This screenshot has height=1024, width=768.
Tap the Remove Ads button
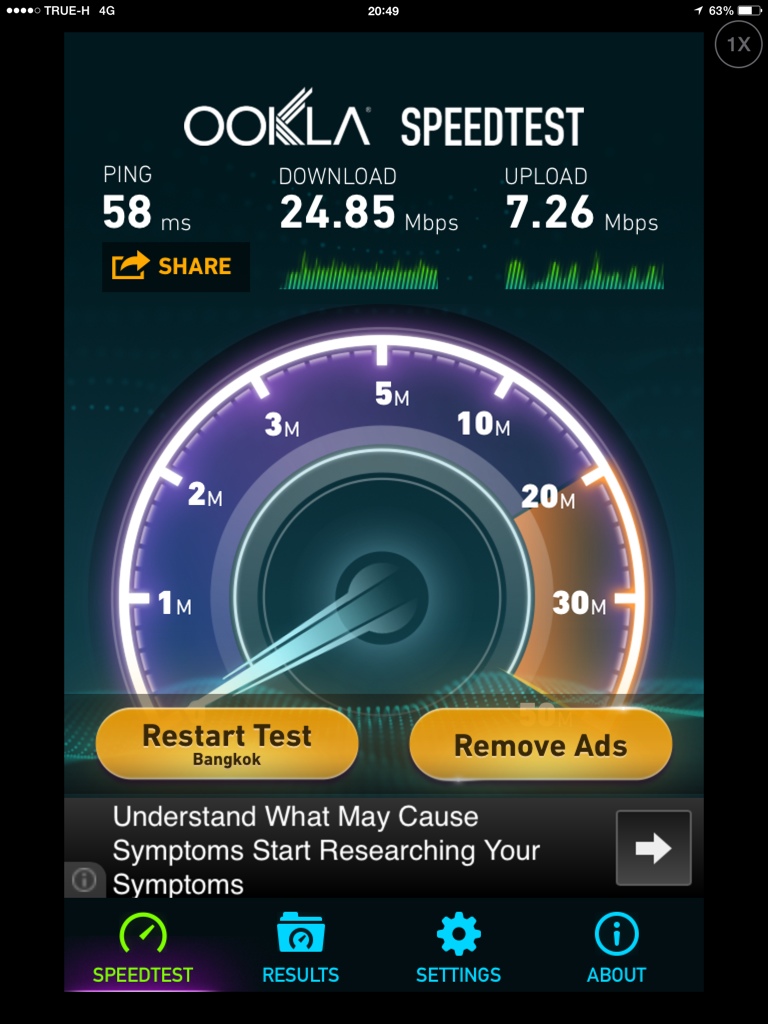[540, 744]
